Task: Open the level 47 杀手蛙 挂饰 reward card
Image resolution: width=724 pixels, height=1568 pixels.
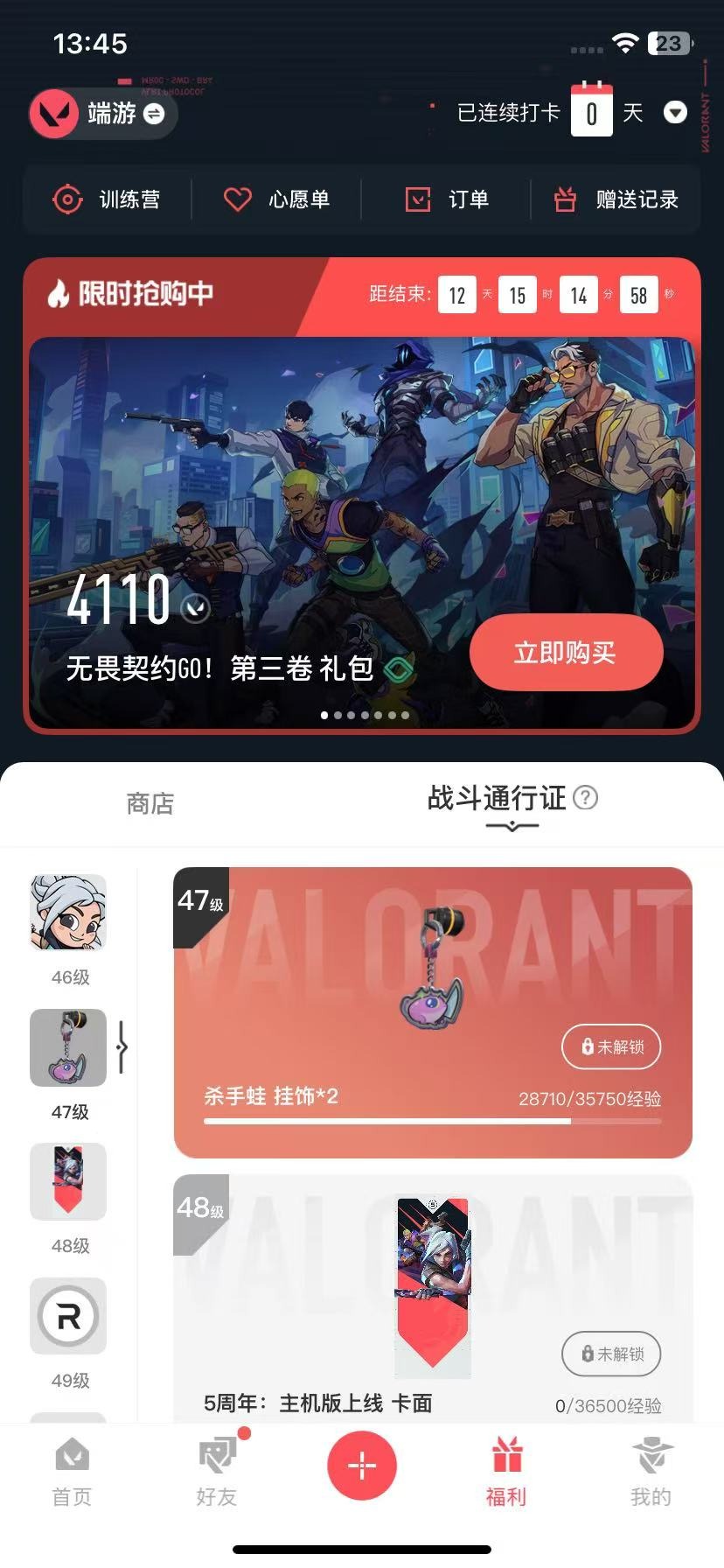Action: coord(433,1012)
